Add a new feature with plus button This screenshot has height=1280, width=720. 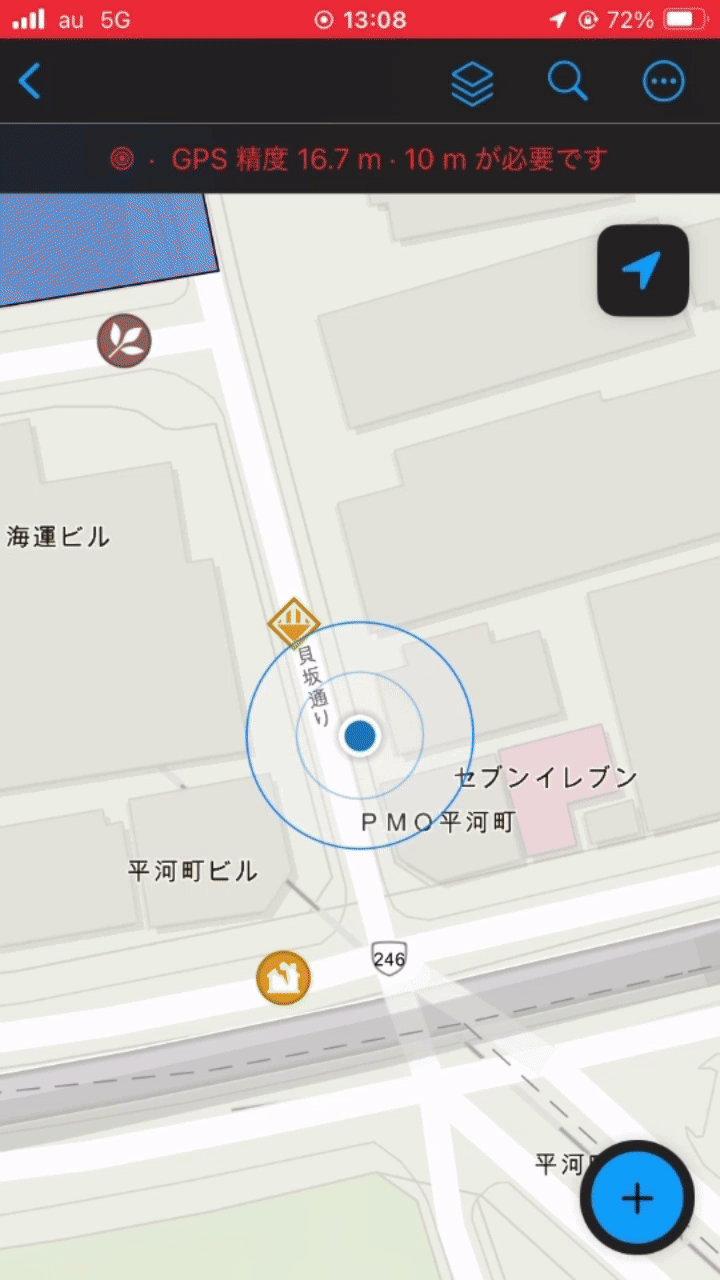[x=637, y=1197]
